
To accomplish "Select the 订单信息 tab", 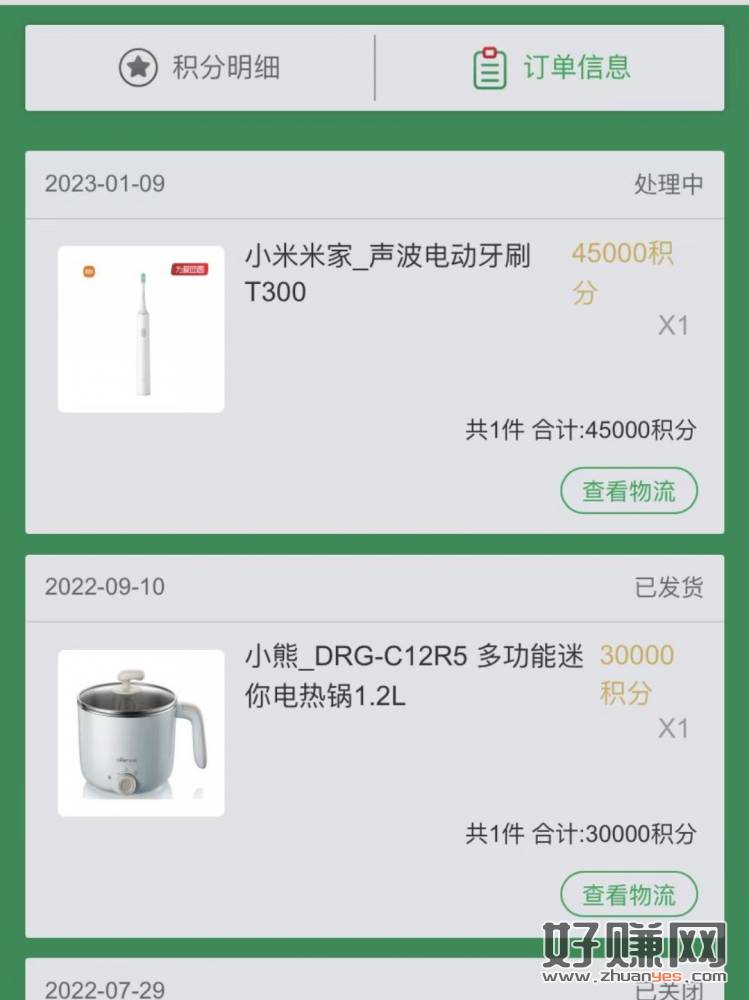I will (x=551, y=68).
